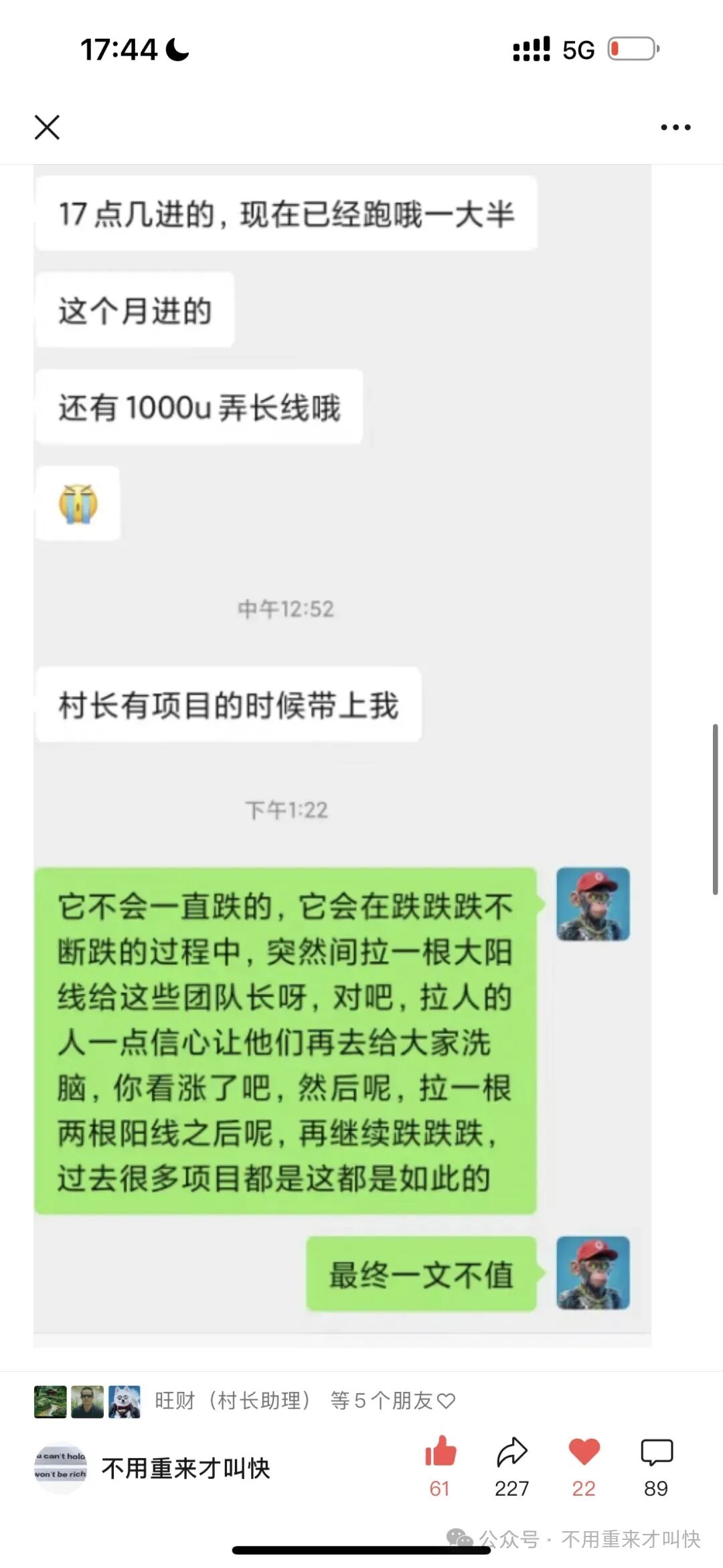Tap the battery indicator in the status bar

(x=632, y=48)
